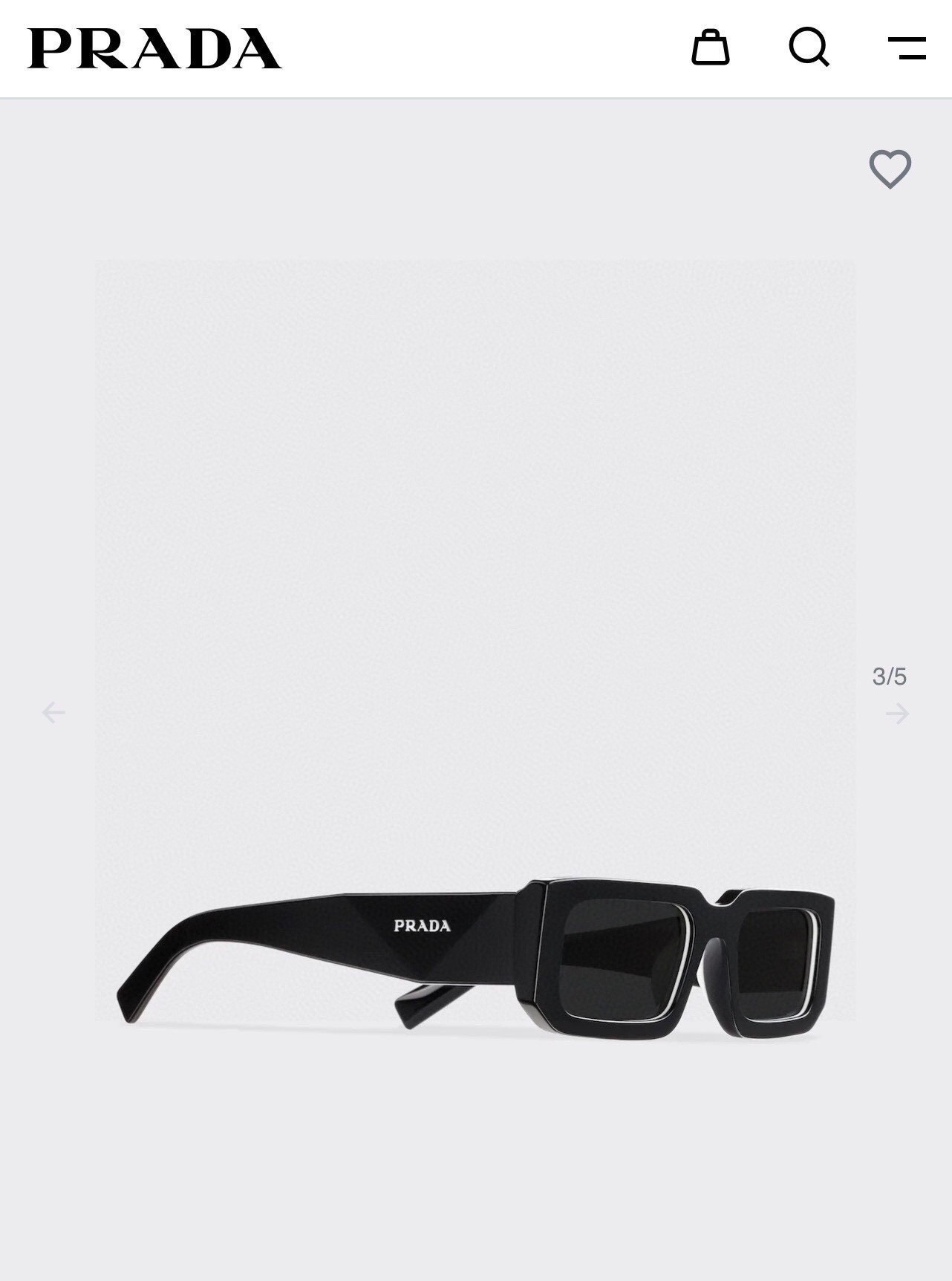Open the search icon
This screenshot has height=1281, width=952.
809,48
